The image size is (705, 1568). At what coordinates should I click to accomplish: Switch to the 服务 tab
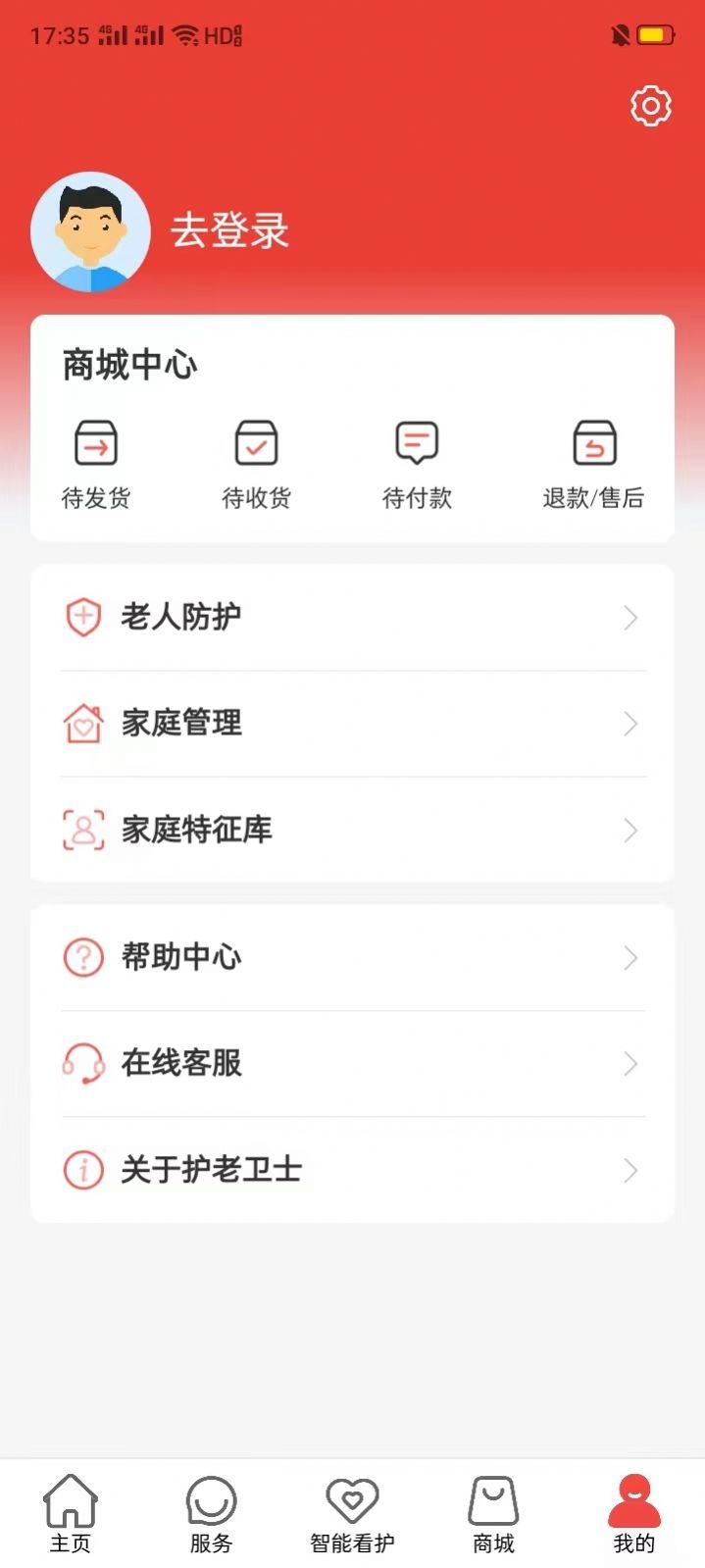211,1514
